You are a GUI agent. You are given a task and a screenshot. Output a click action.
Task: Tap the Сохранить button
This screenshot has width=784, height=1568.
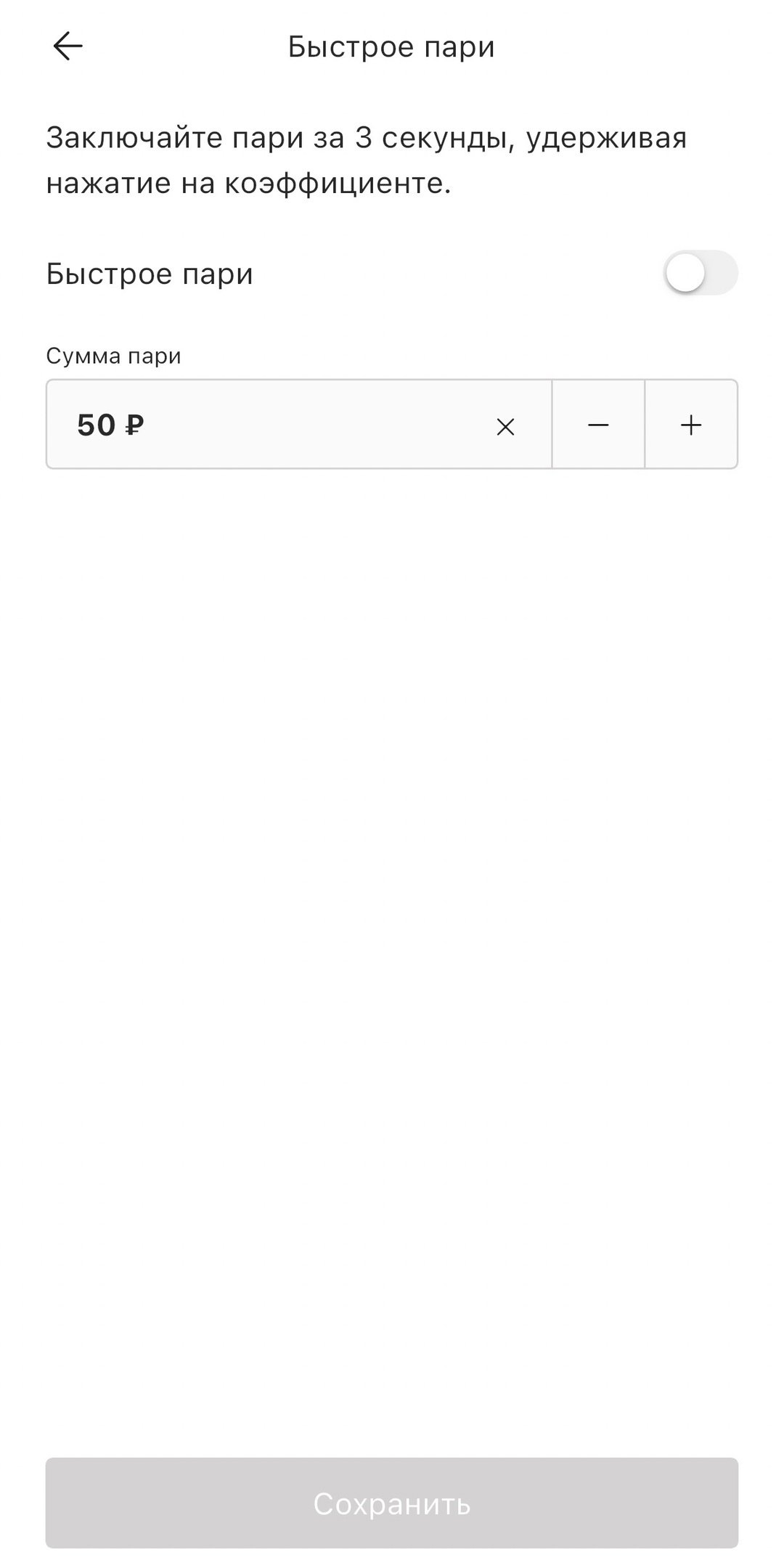click(392, 1503)
